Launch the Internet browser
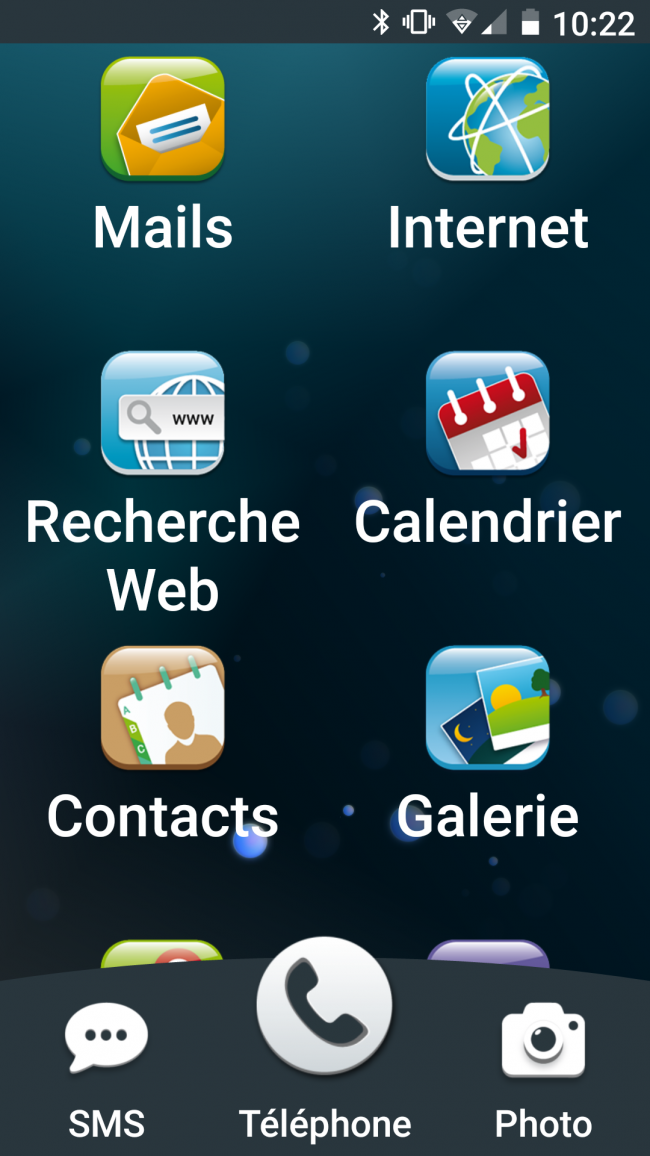This screenshot has width=650, height=1156. click(488, 119)
